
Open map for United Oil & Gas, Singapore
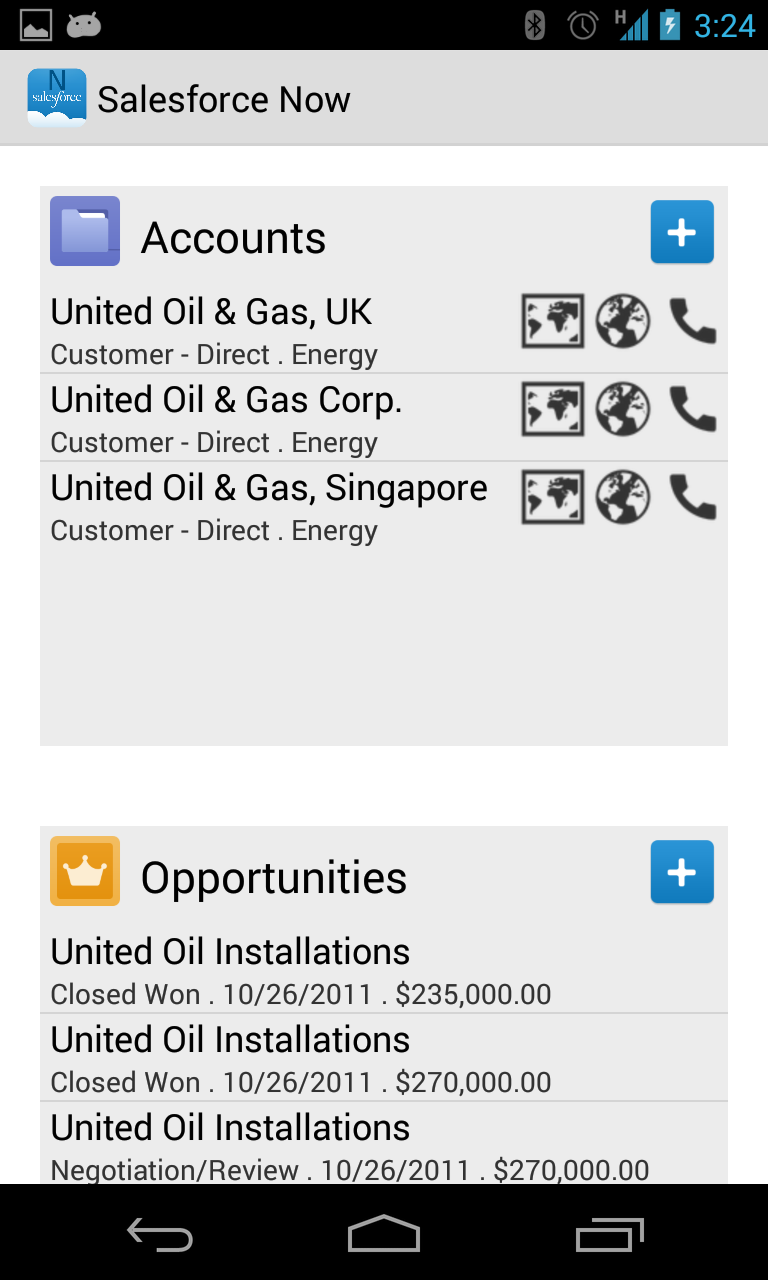tap(553, 498)
